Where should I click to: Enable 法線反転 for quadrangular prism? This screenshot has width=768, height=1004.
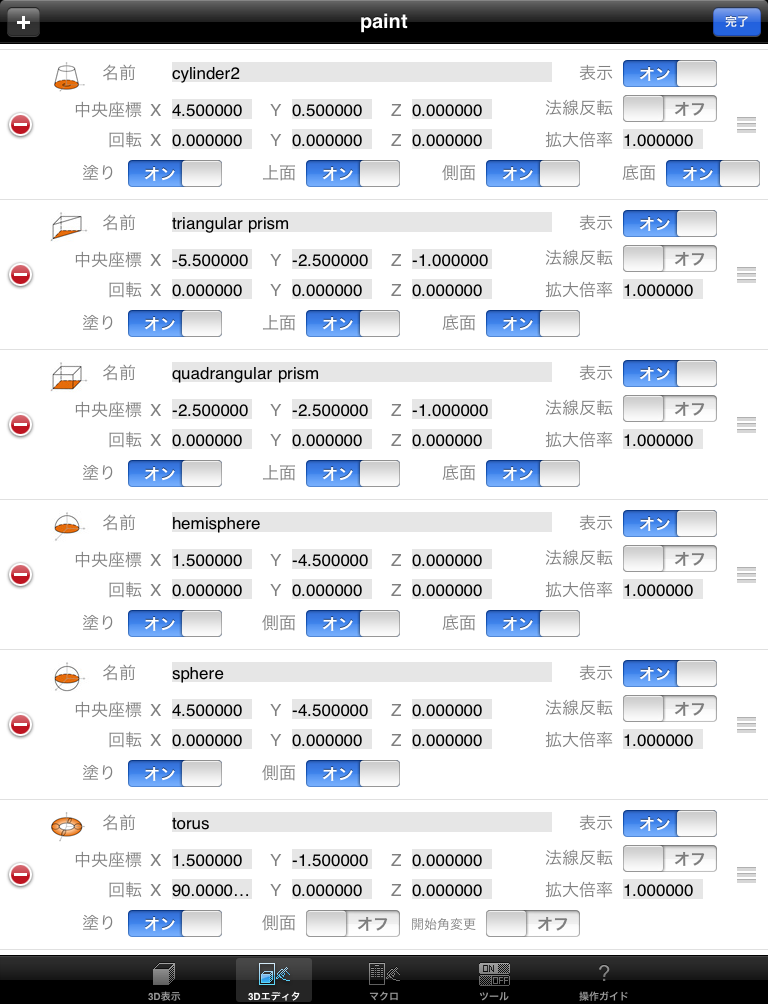tap(669, 408)
